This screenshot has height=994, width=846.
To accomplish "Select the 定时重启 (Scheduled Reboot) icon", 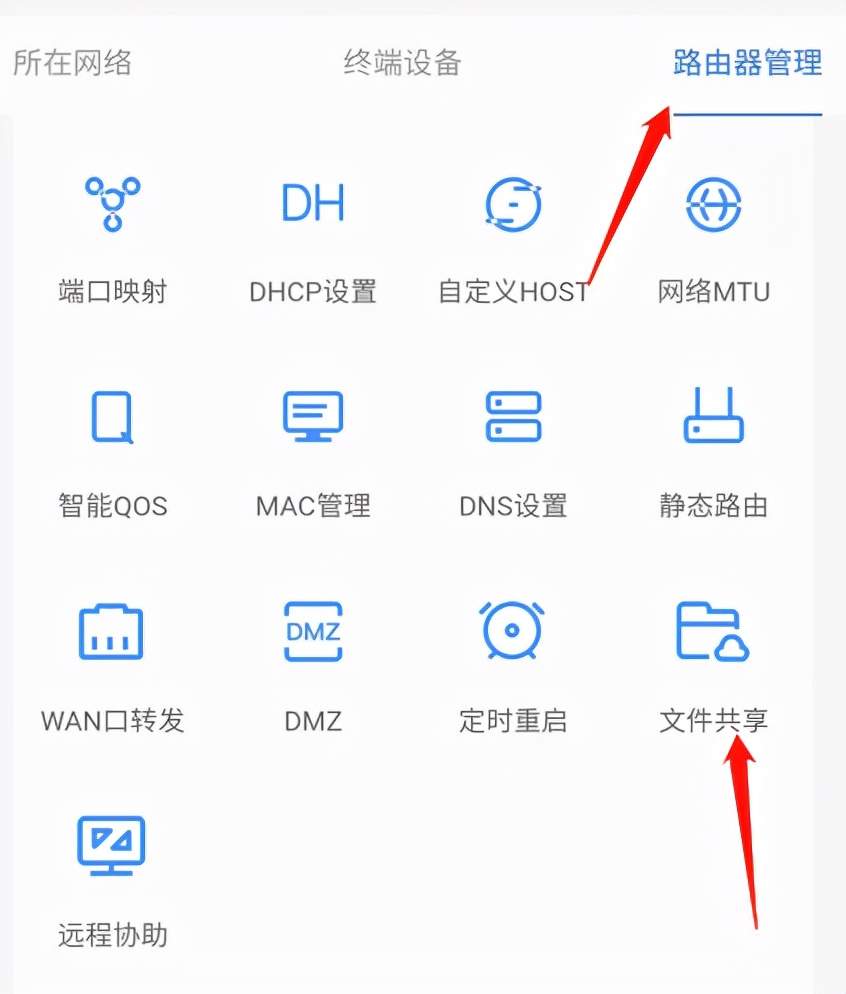I will pyautogui.click(x=513, y=631).
